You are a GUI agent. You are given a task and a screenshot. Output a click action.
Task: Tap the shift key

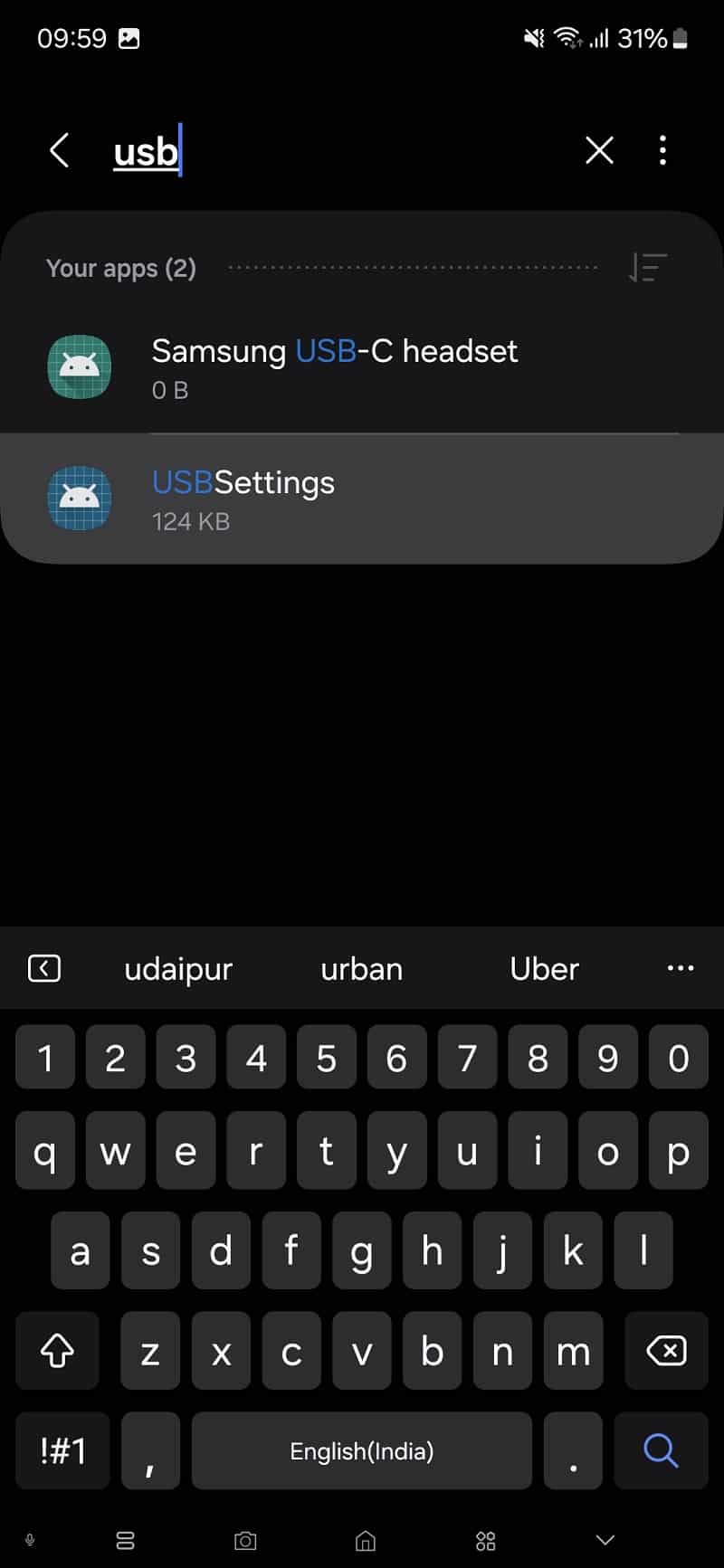(57, 1351)
